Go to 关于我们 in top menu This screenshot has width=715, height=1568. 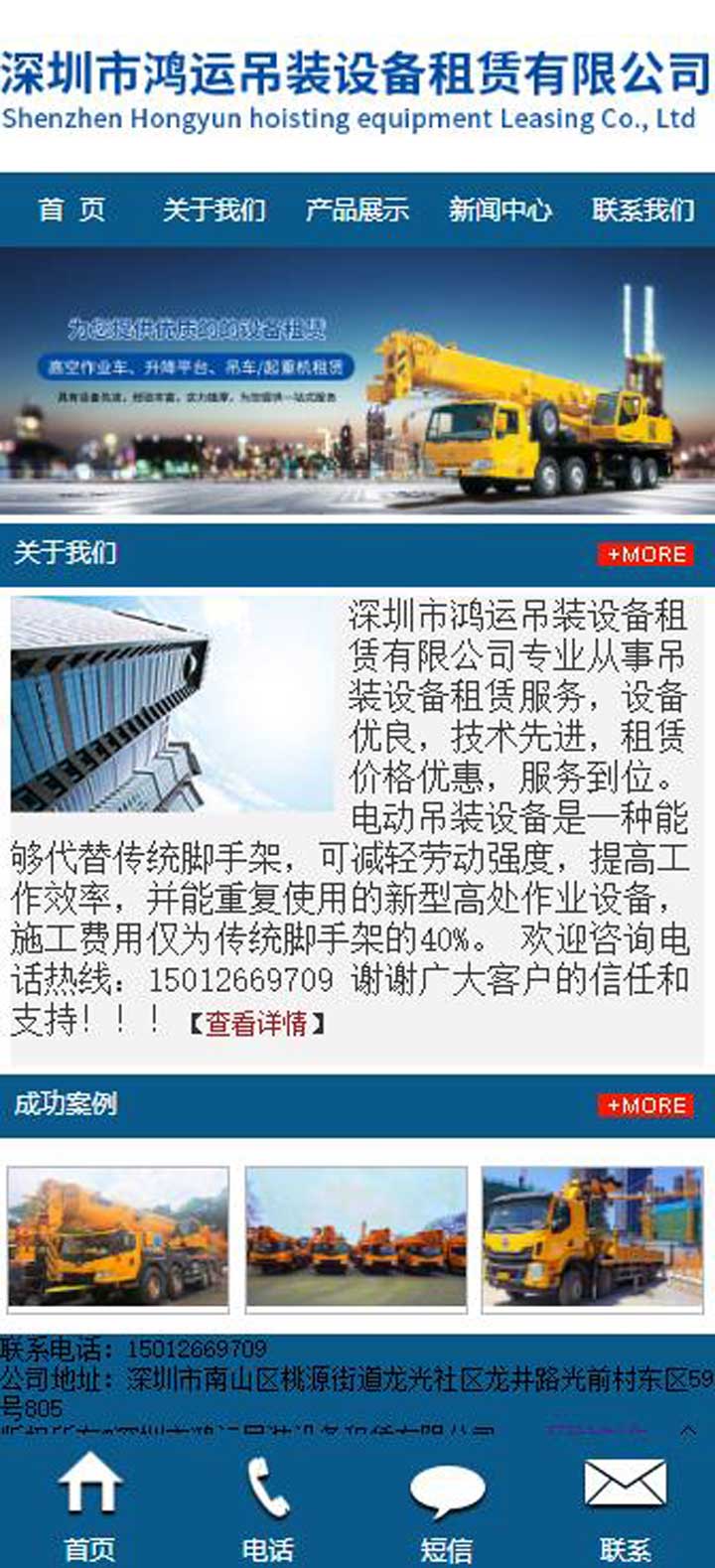[214, 211]
